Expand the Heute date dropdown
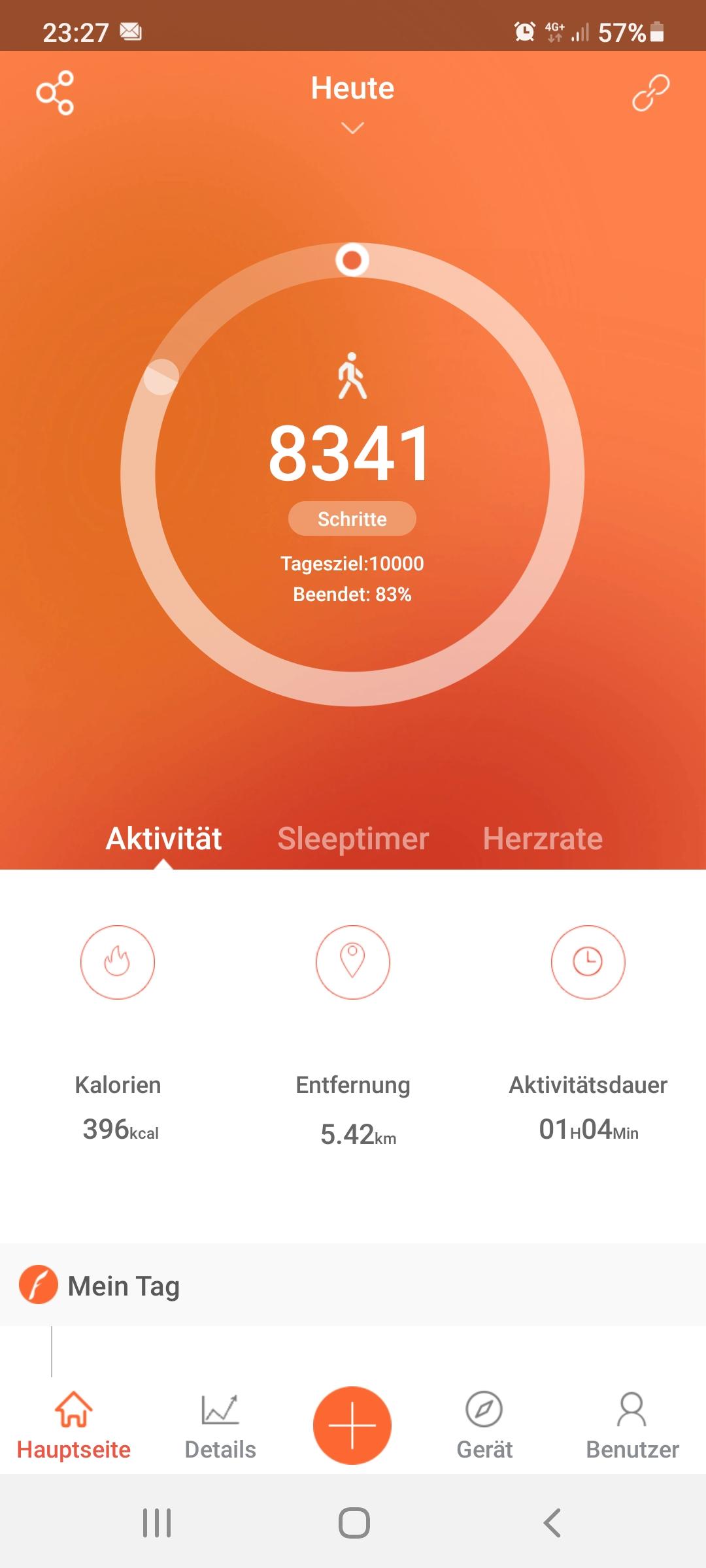This screenshot has width=706, height=1568. click(x=352, y=101)
